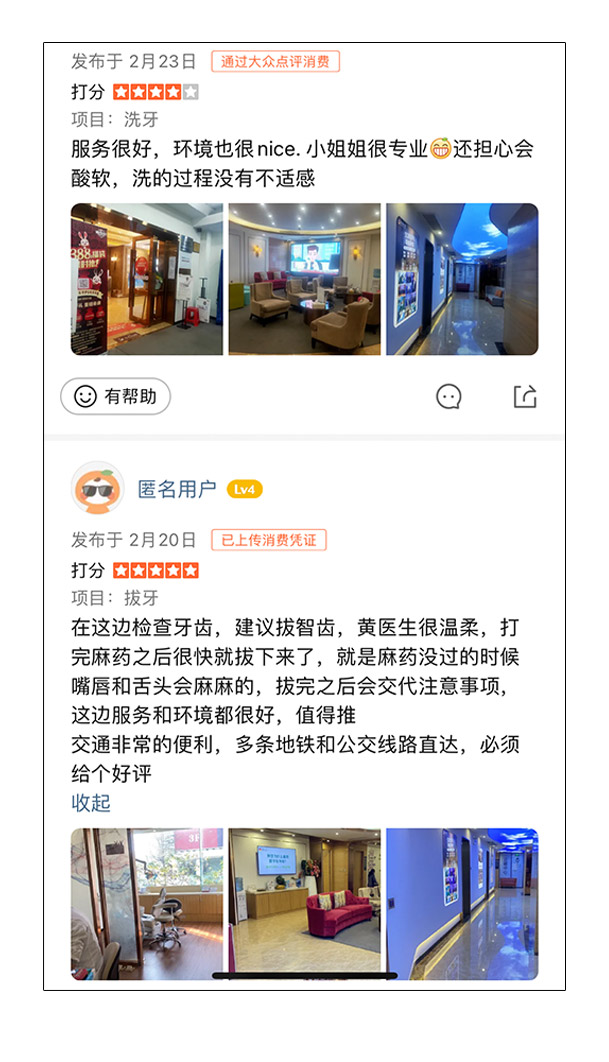Tap the 匿名用户 username
Screen dimensions: 609x1062
pos(176,489)
